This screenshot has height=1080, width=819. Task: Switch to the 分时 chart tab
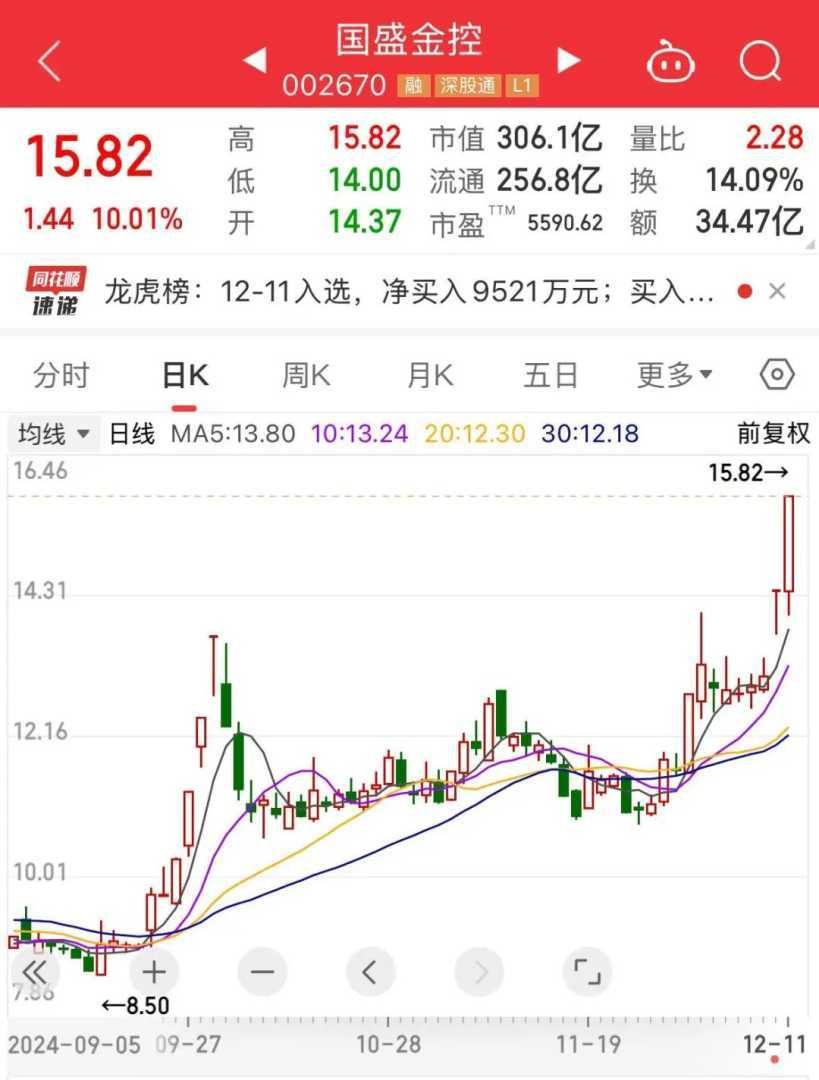coord(62,376)
